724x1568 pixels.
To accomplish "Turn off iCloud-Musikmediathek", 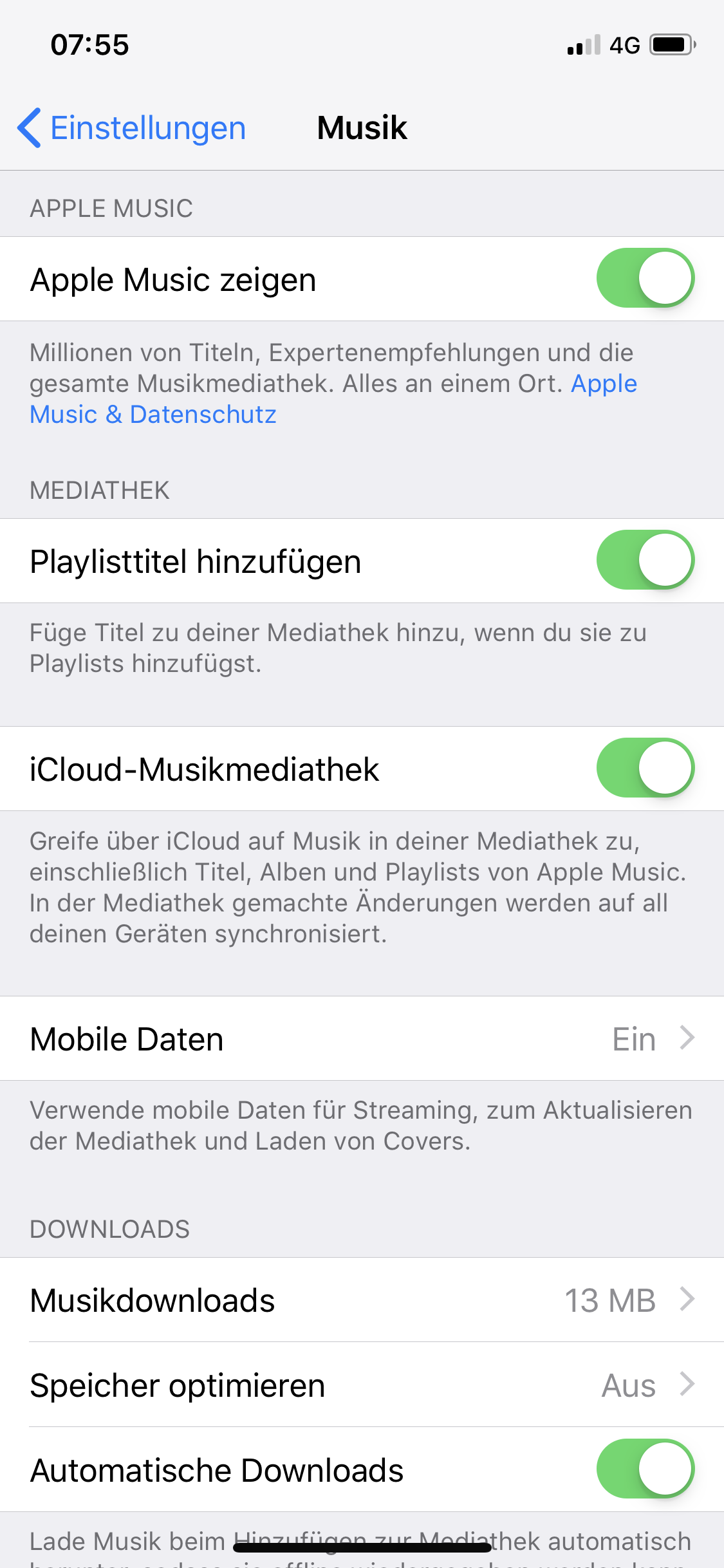I will 645,768.
